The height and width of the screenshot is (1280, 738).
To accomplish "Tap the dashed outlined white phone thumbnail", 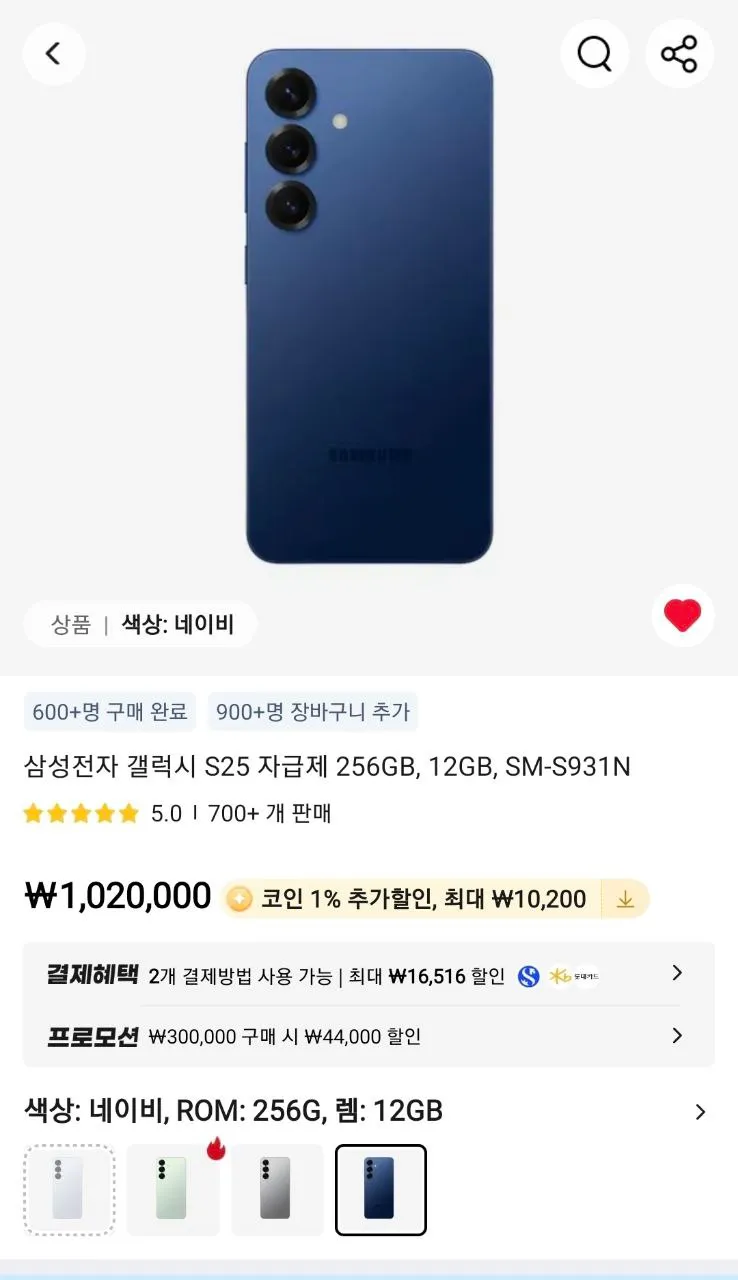I will (x=69, y=1189).
